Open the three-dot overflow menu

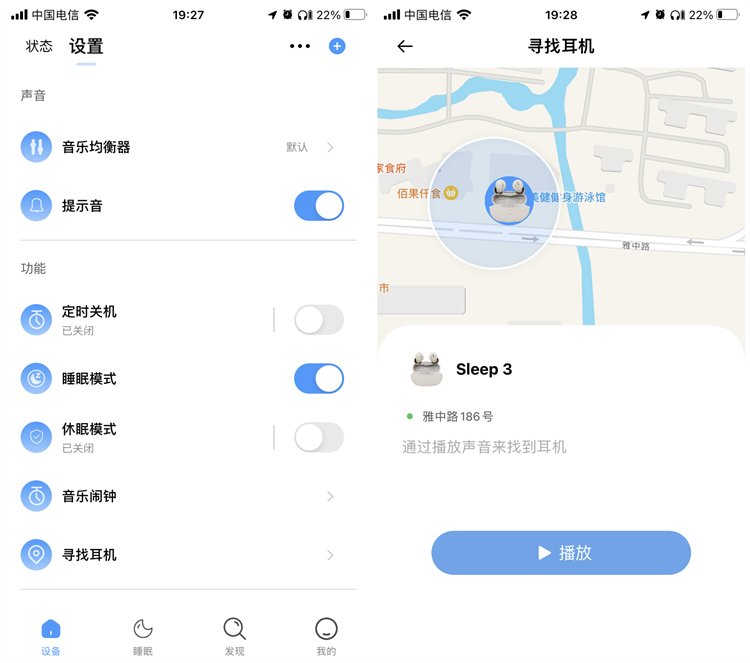point(300,46)
